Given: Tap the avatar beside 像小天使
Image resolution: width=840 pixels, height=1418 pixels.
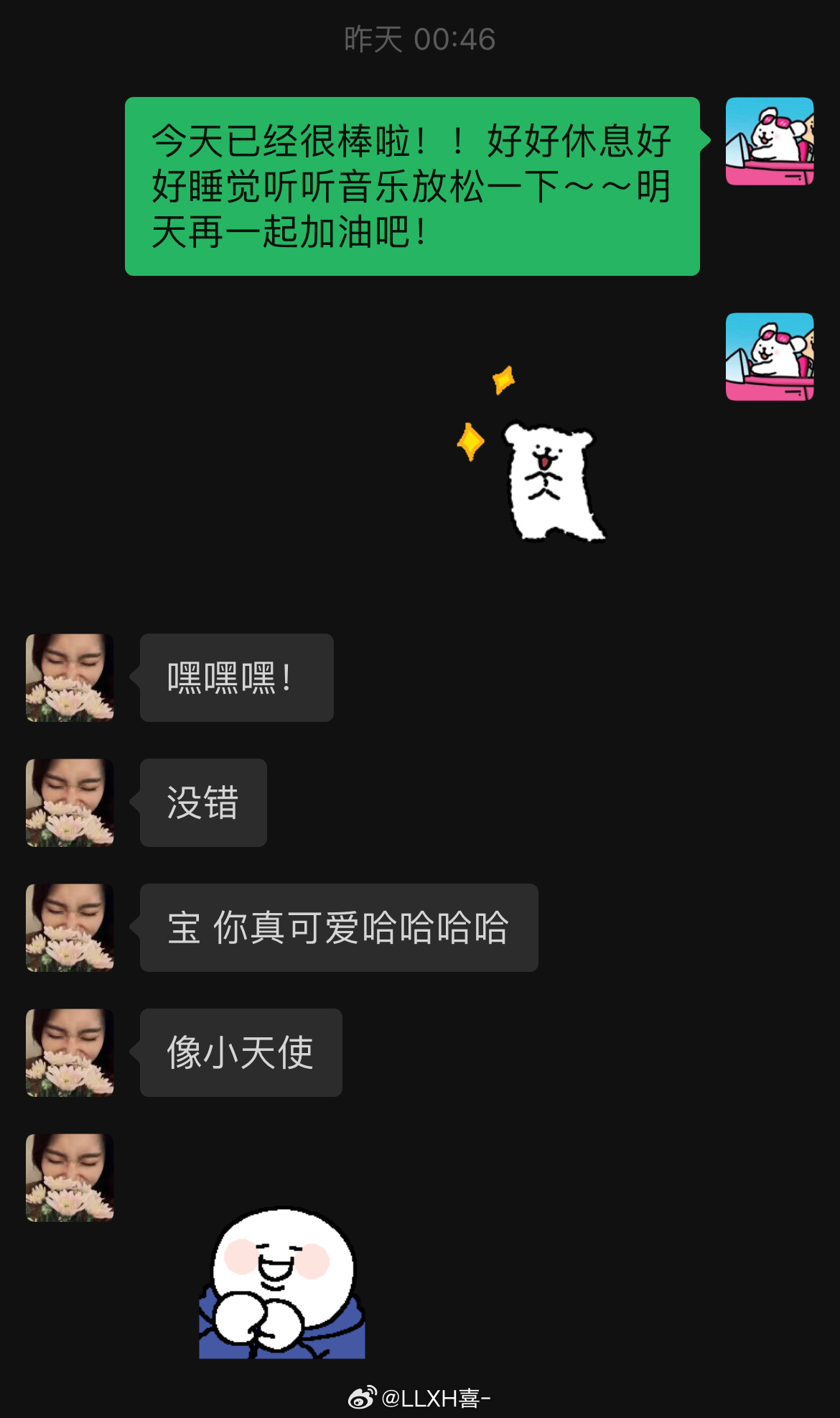Looking at the screenshot, I should (x=70, y=1052).
